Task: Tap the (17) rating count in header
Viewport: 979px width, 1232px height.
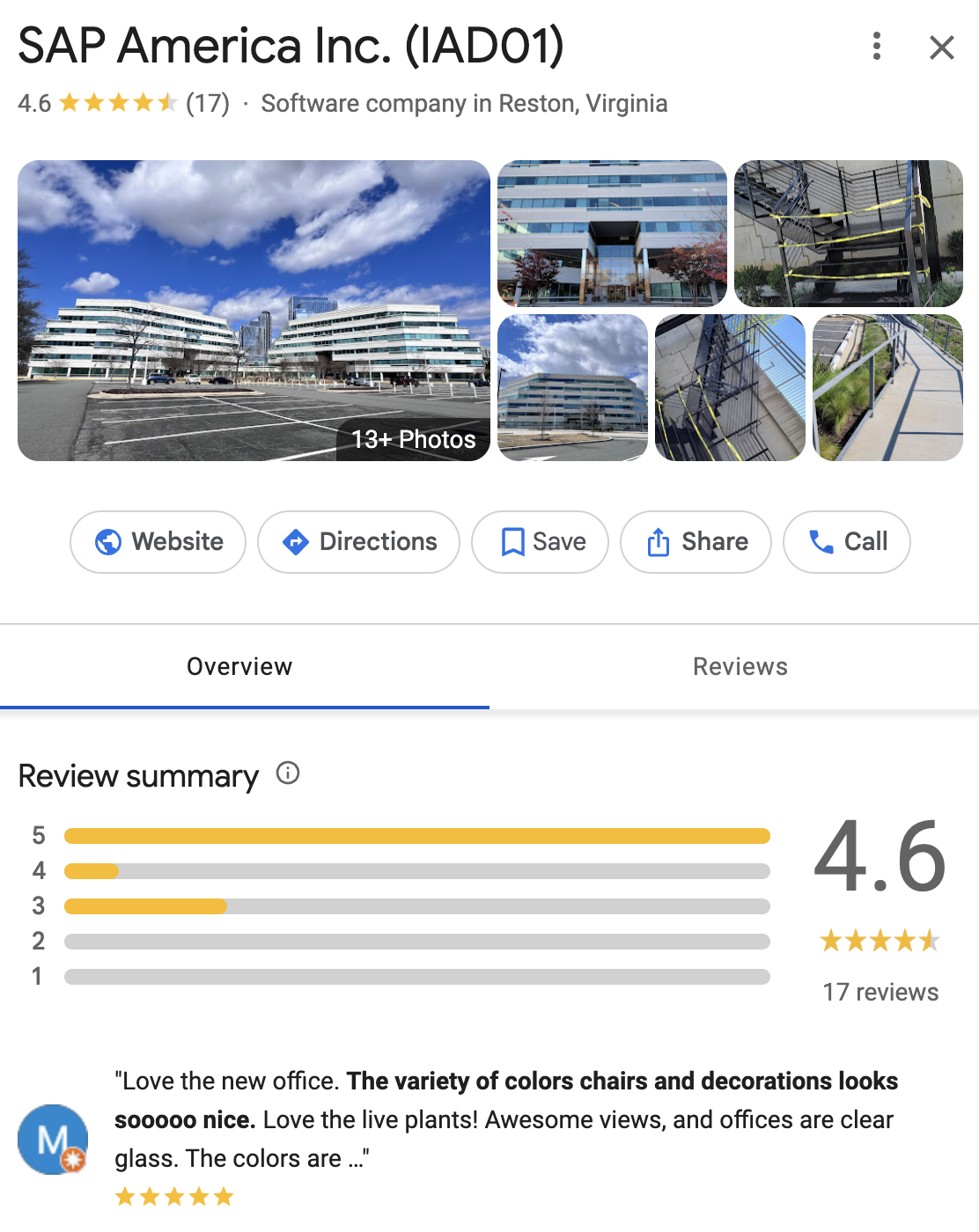Action: click(x=208, y=104)
